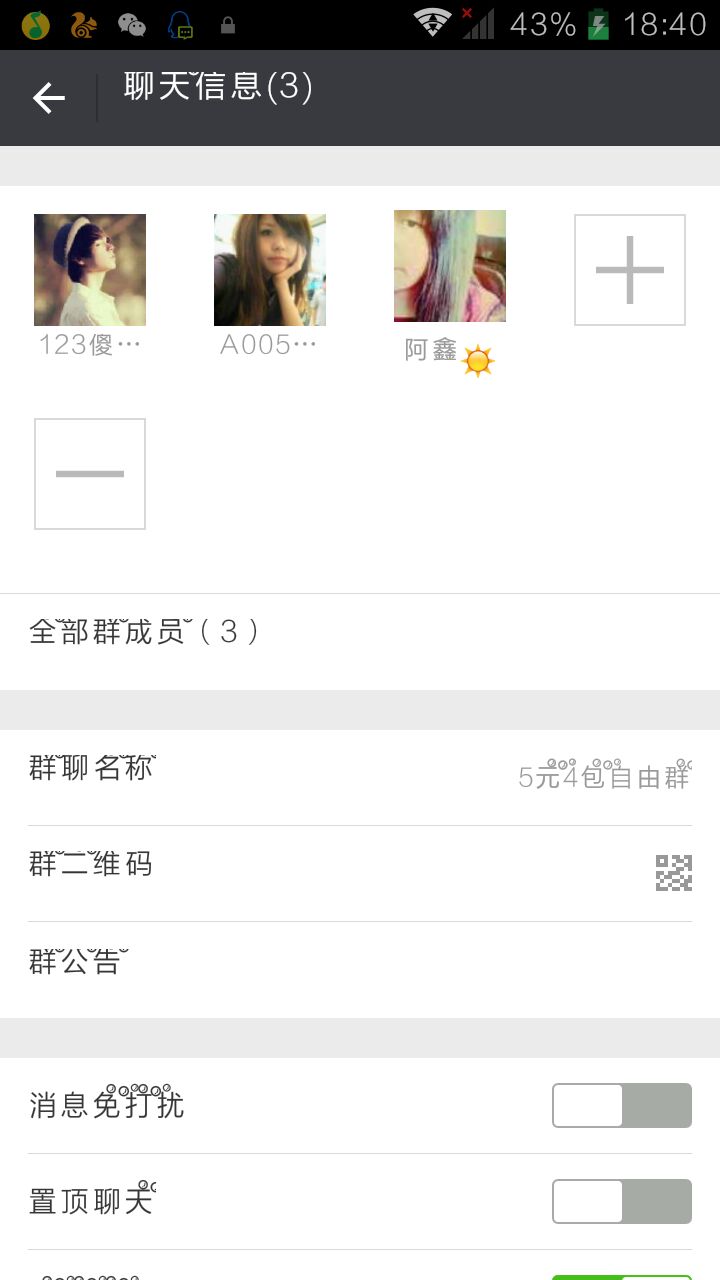
Task: Add a new member with the plus button
Action: pyautogui.click(x=630, y=270)
